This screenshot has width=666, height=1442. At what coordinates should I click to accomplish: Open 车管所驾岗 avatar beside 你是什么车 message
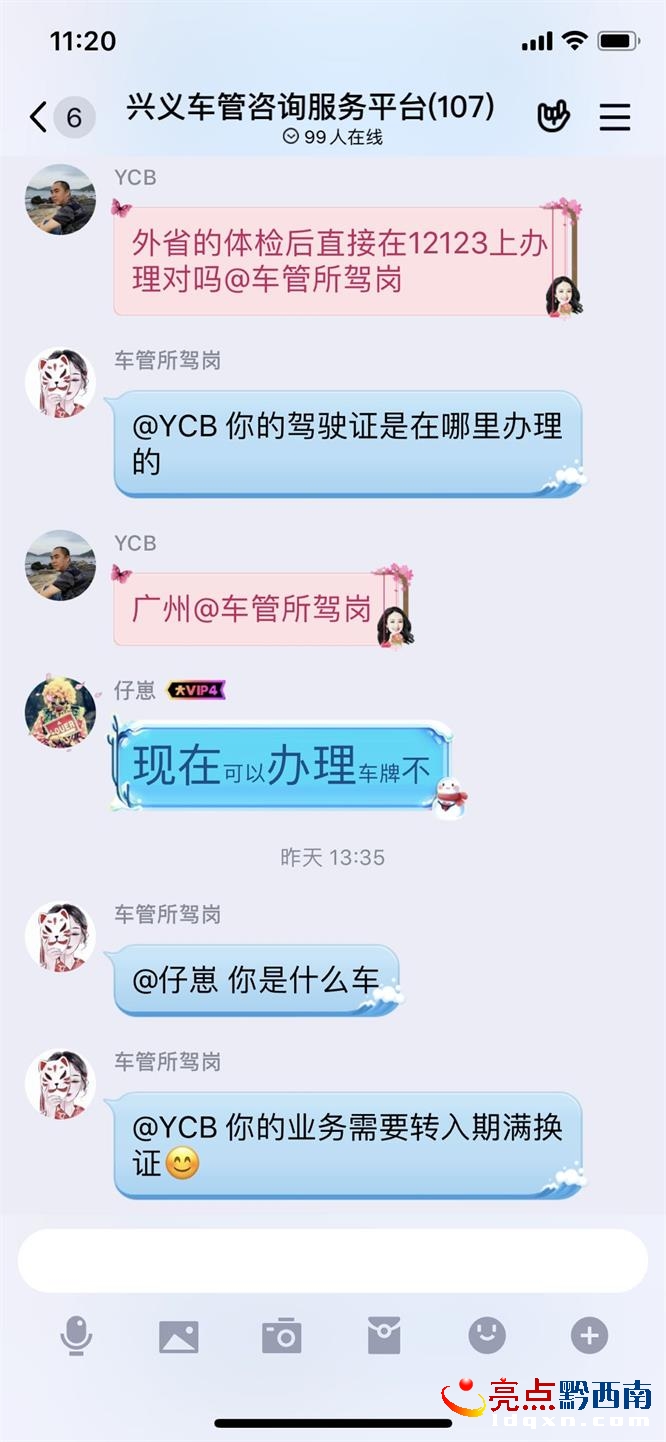coord(60,937)
